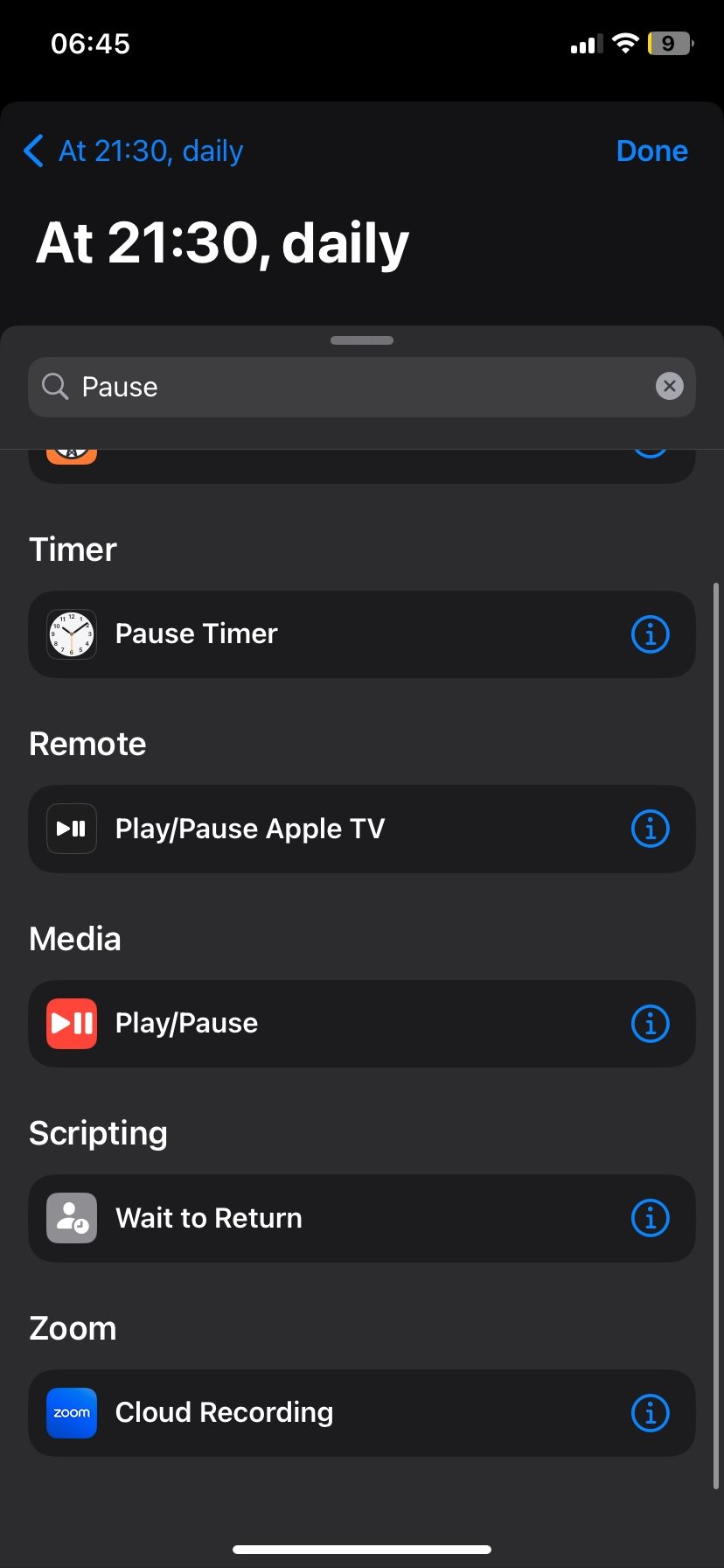This screenshot has height=1568, width=724.
Task: Tap the Play/Pause Apple TV icon
Action: point(71,829)
